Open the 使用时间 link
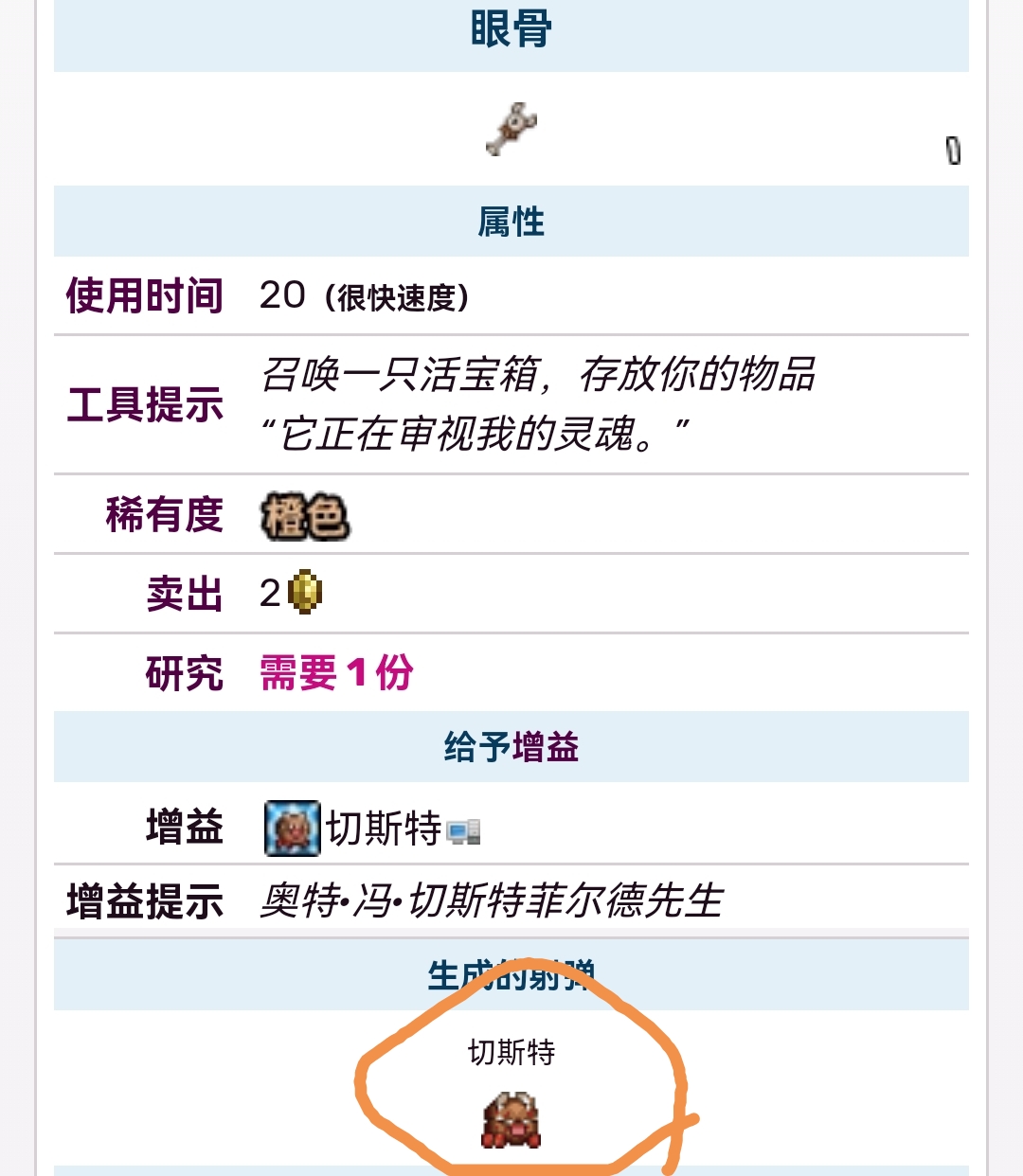 click(144, 295)
